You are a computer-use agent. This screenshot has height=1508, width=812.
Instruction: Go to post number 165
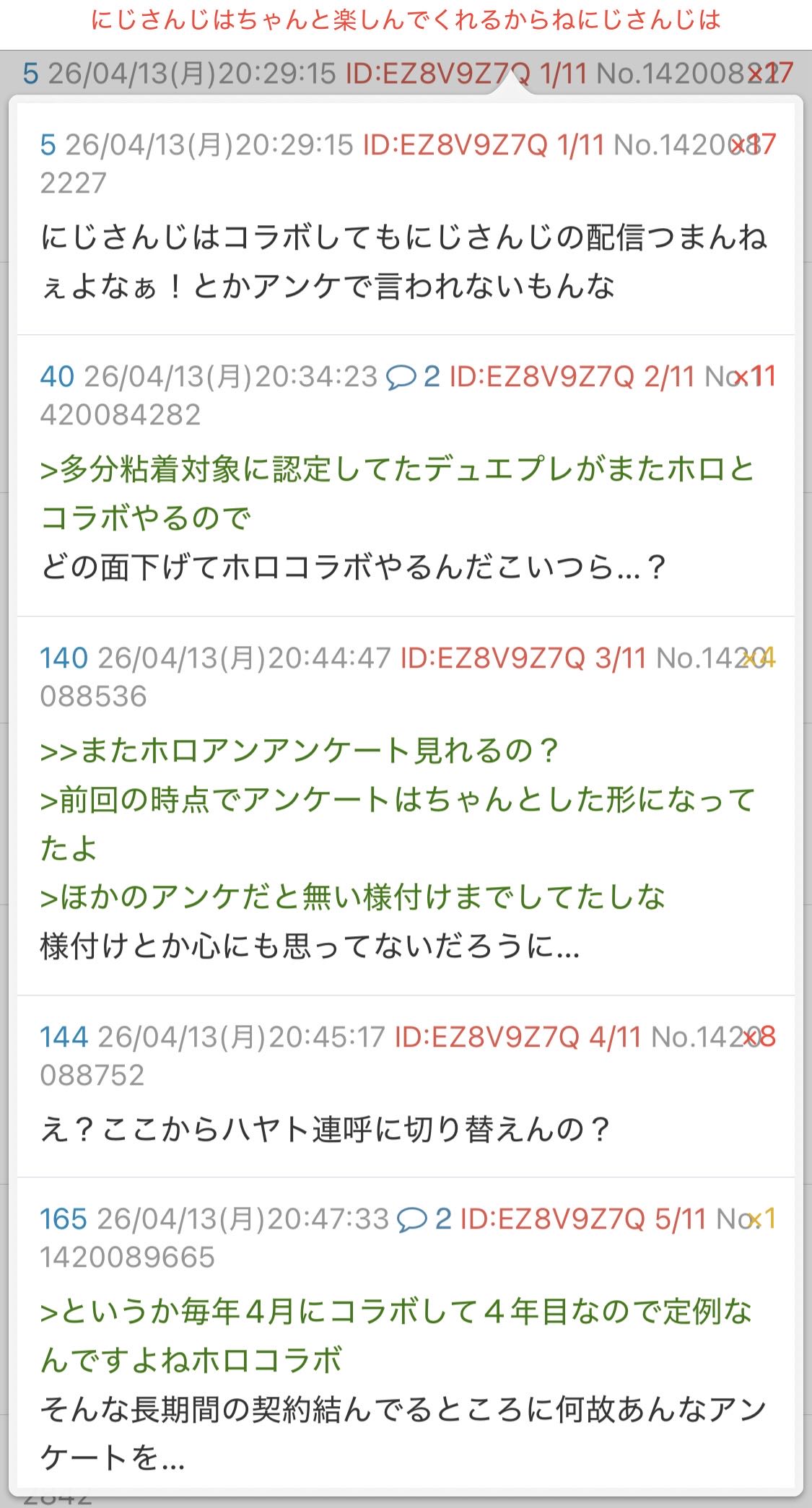click(x=64, y=1219)
